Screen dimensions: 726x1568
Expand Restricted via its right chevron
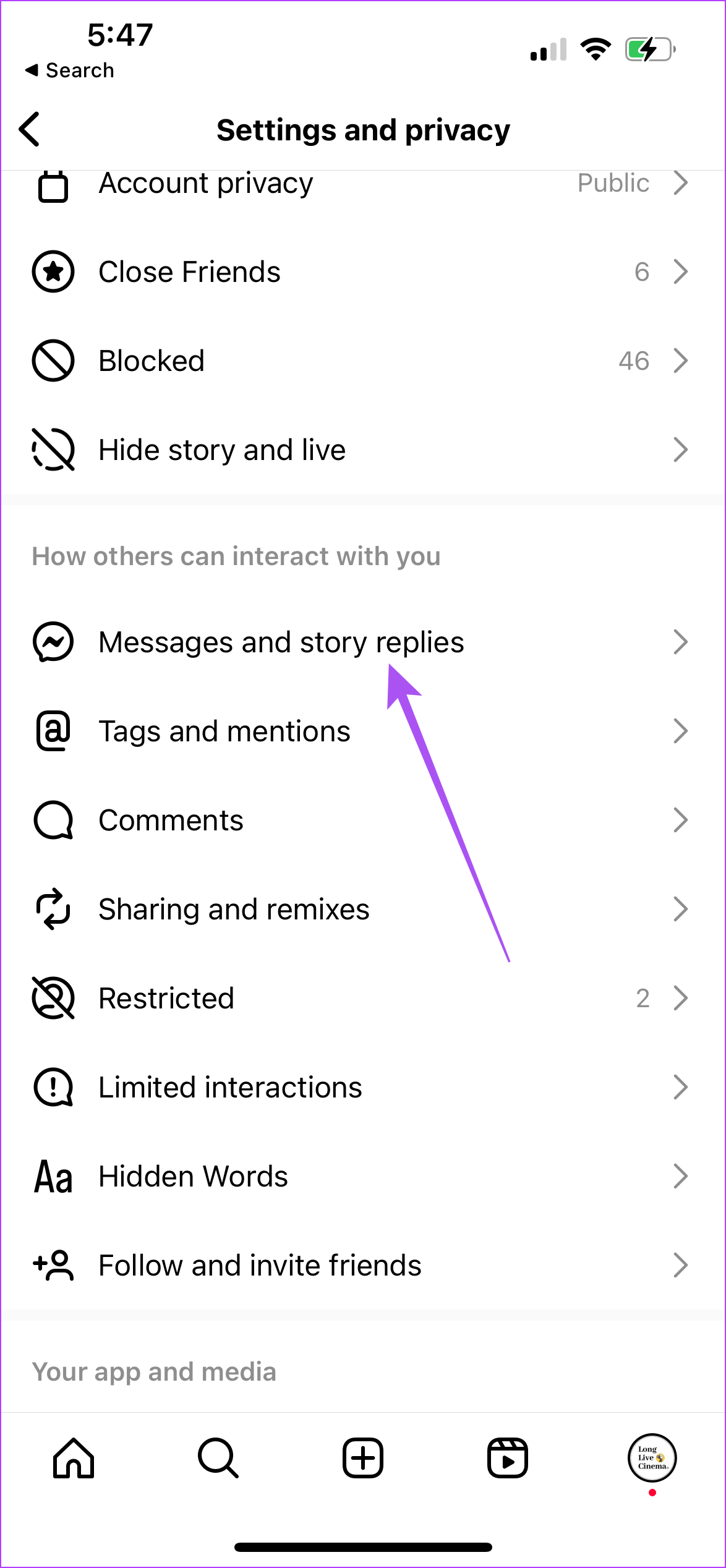[x=681, y=997]
